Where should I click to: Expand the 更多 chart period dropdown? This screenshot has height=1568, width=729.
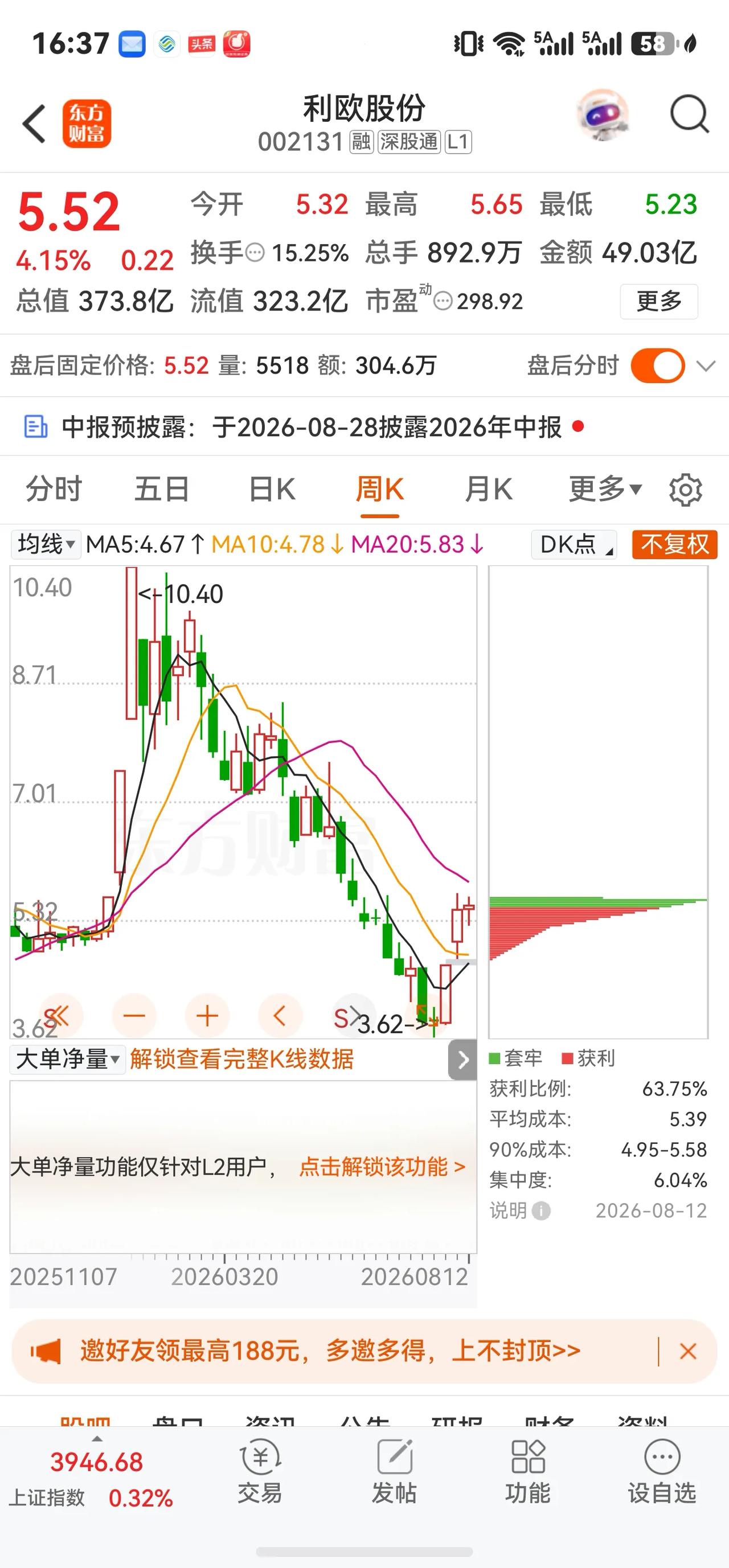tap(605, 489)
